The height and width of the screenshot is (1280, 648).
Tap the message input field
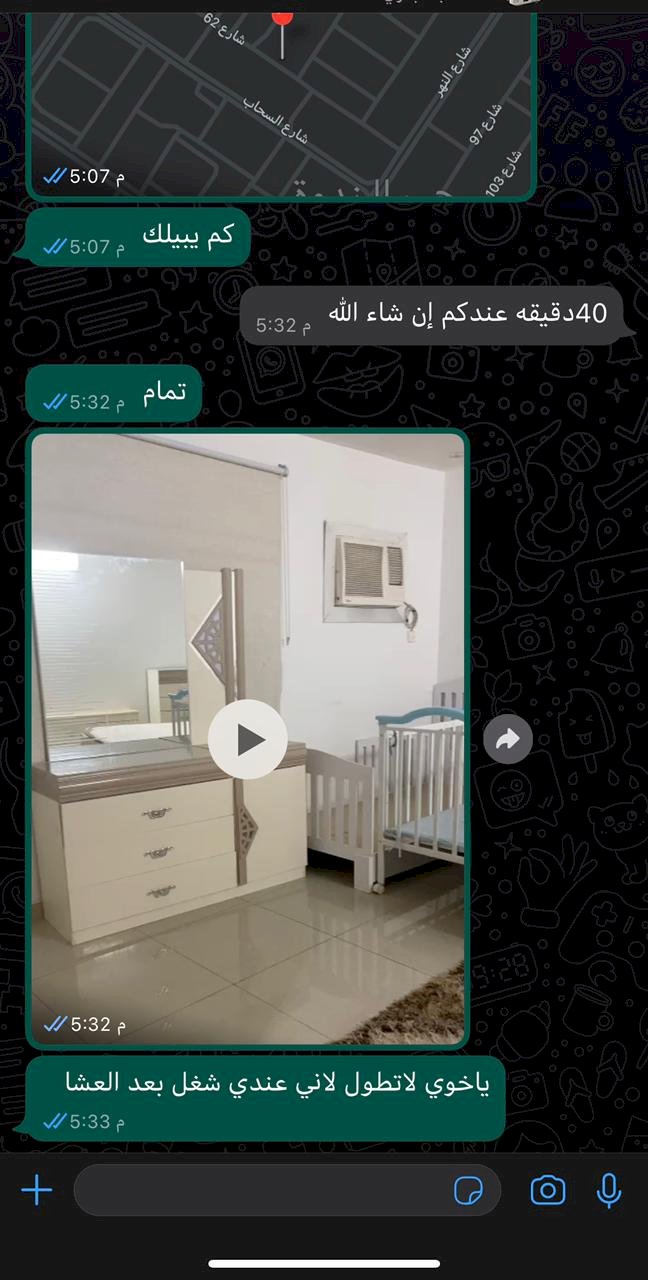tap(260, 1190)
